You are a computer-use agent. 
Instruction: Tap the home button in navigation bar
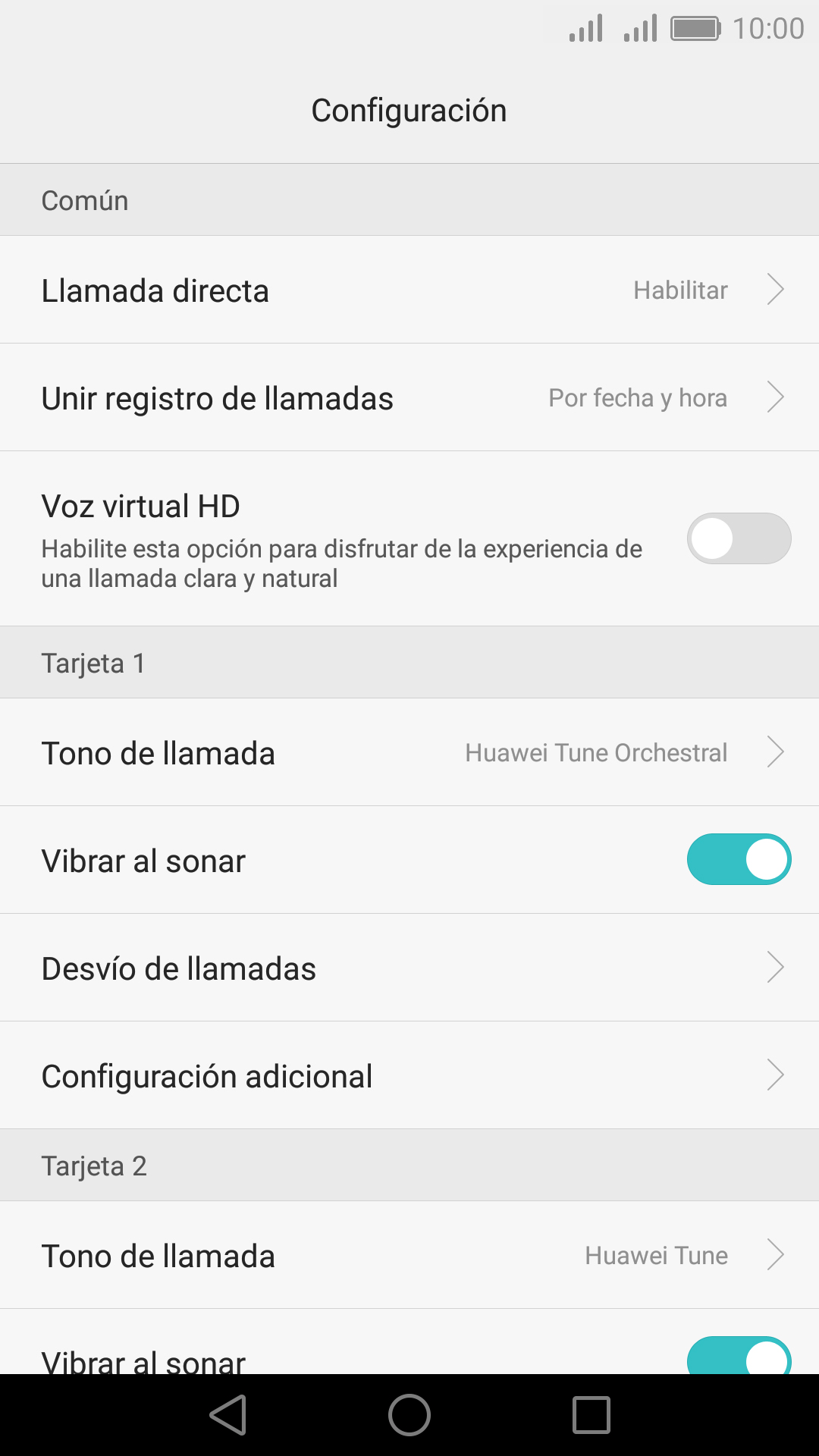409,1415
